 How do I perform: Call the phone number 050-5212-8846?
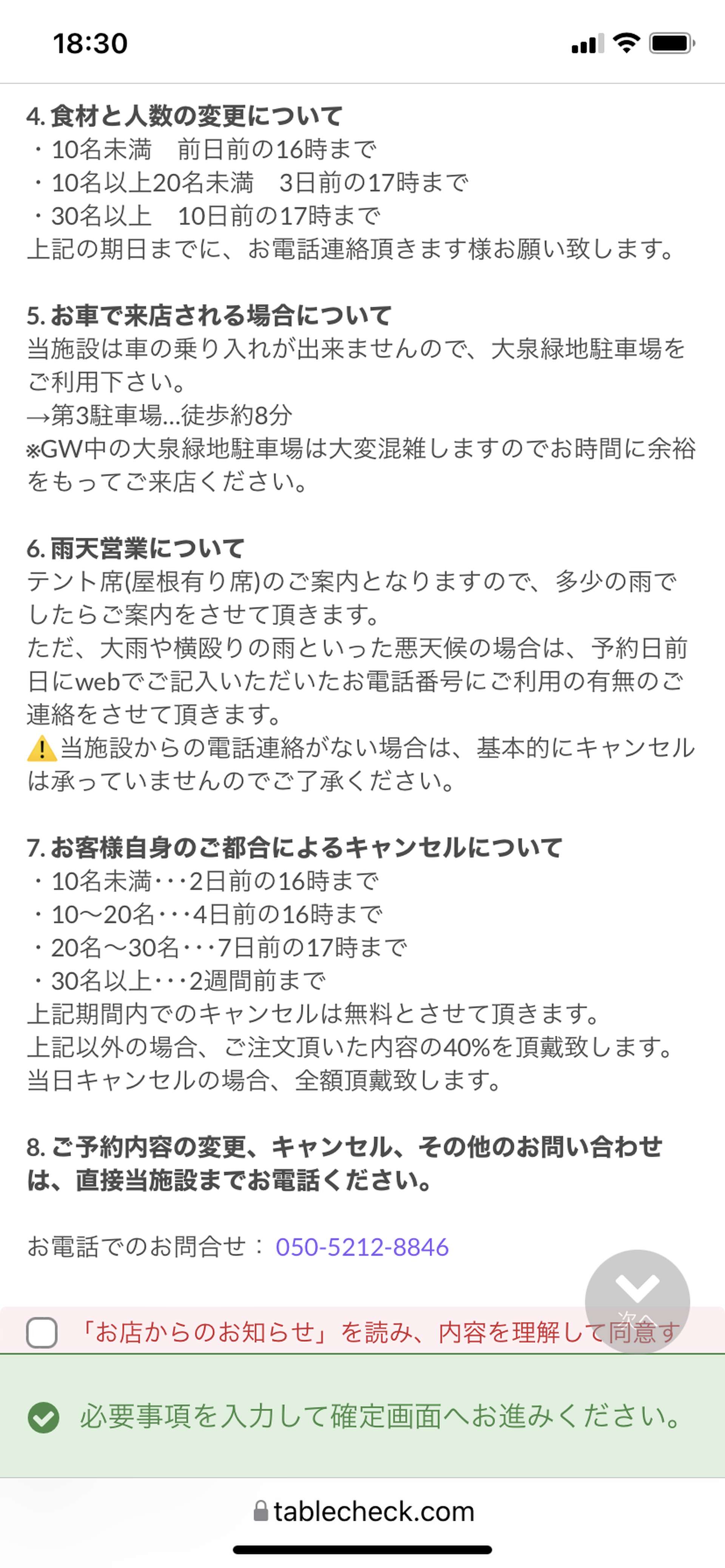click(x=362, y=1246)
